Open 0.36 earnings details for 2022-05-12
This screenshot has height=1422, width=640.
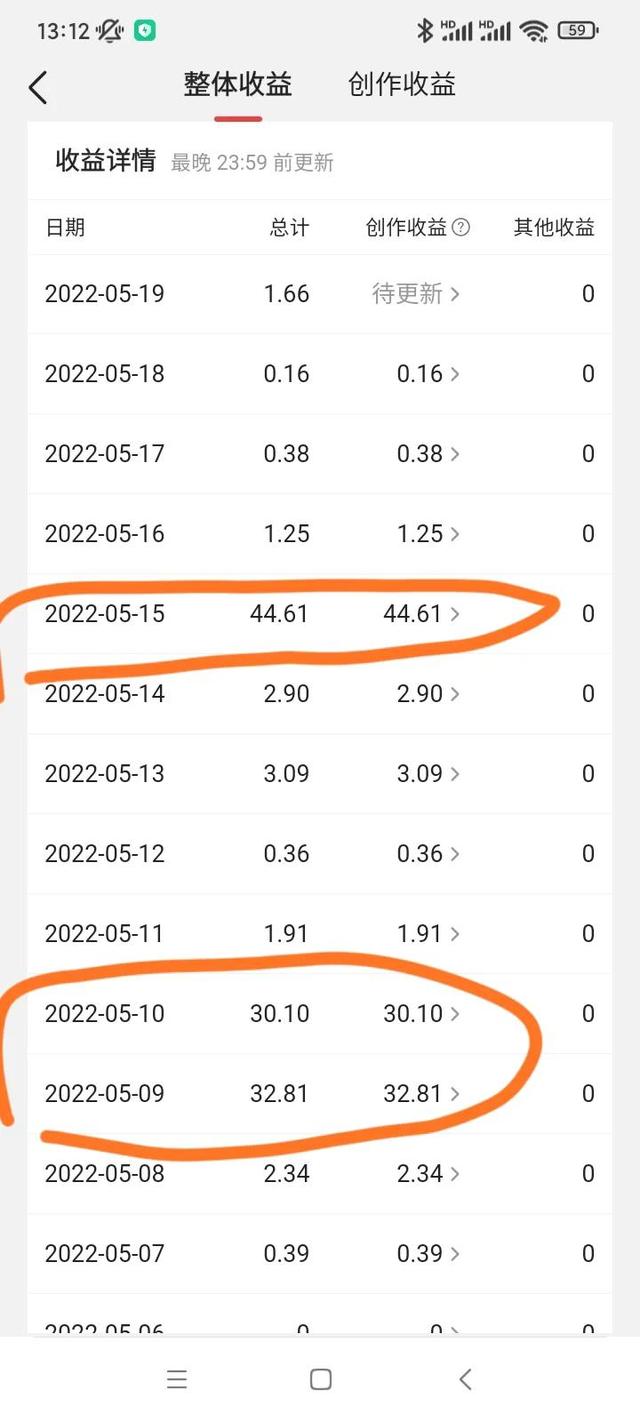click(429, 854)
